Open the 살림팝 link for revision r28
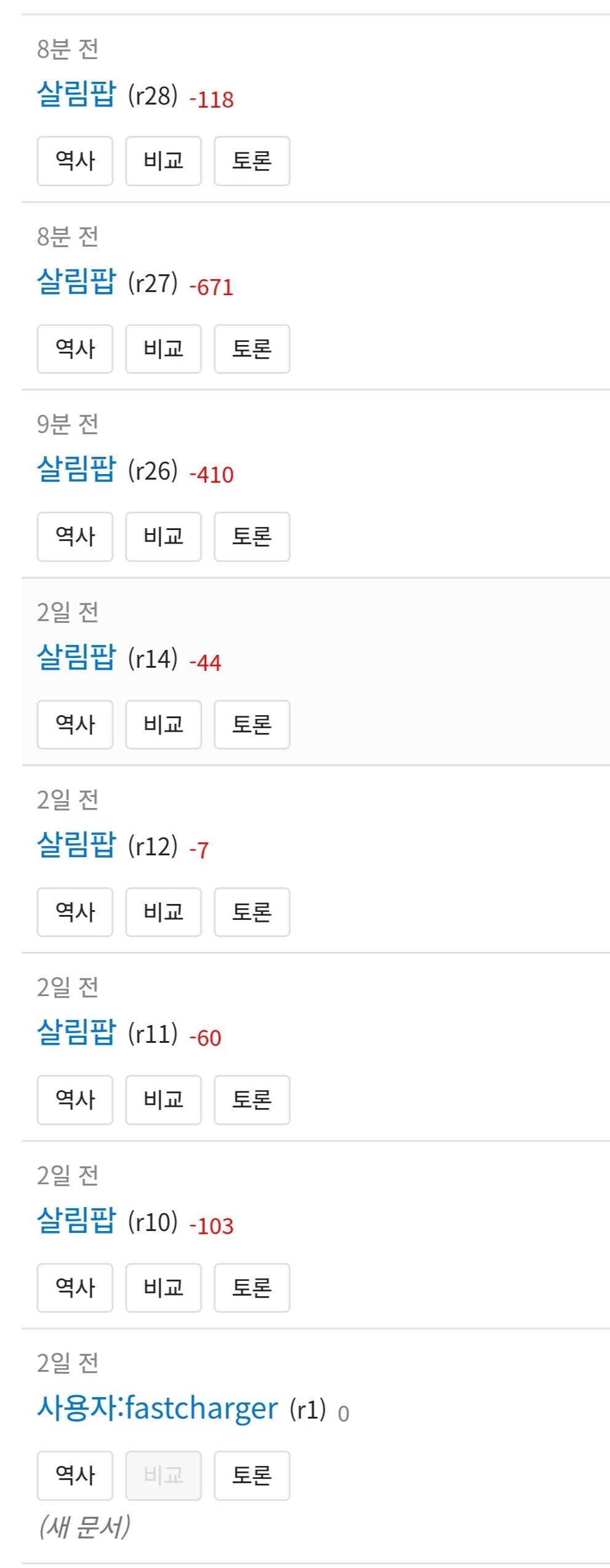 (76, 94)
